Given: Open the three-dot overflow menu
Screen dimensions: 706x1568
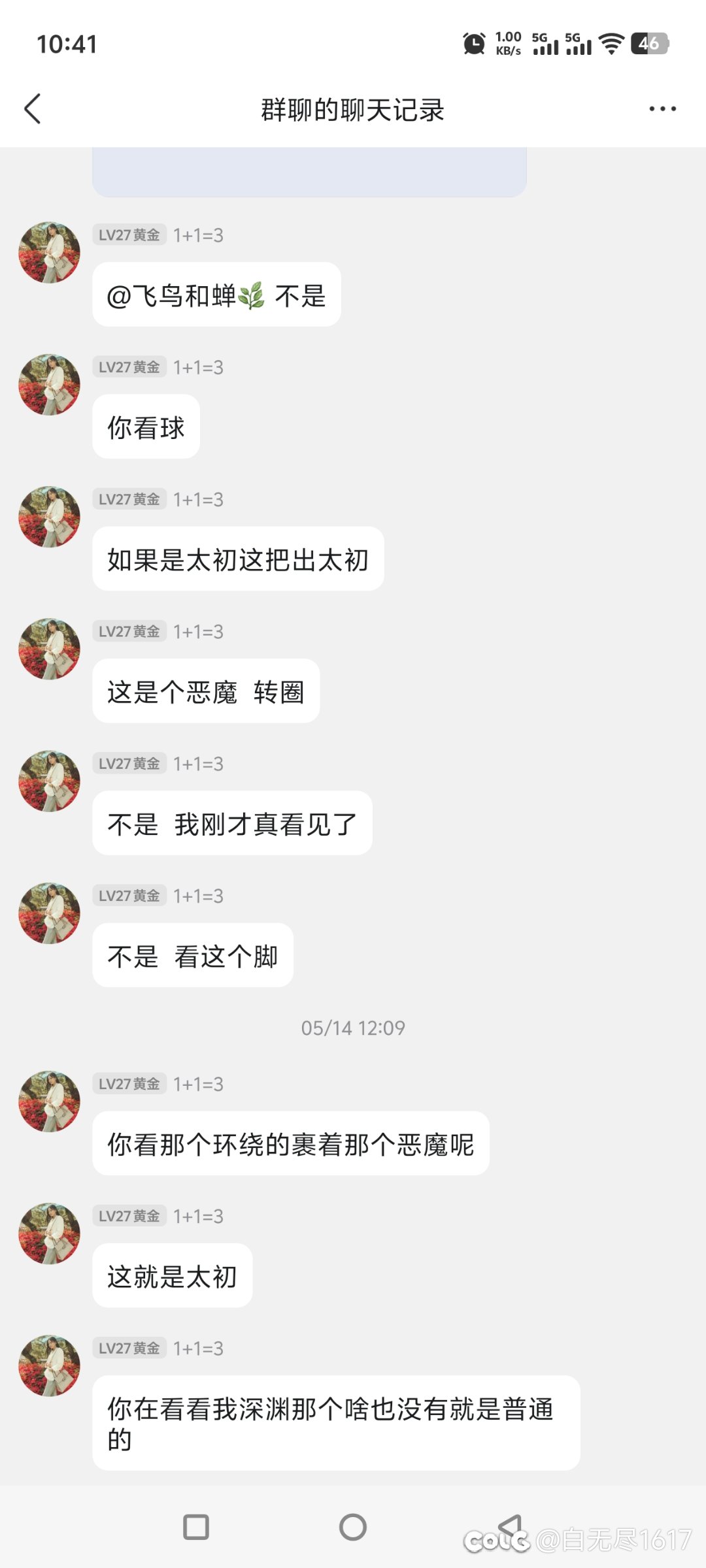Looking at the screenshot, I should click(x=662, y=109).
